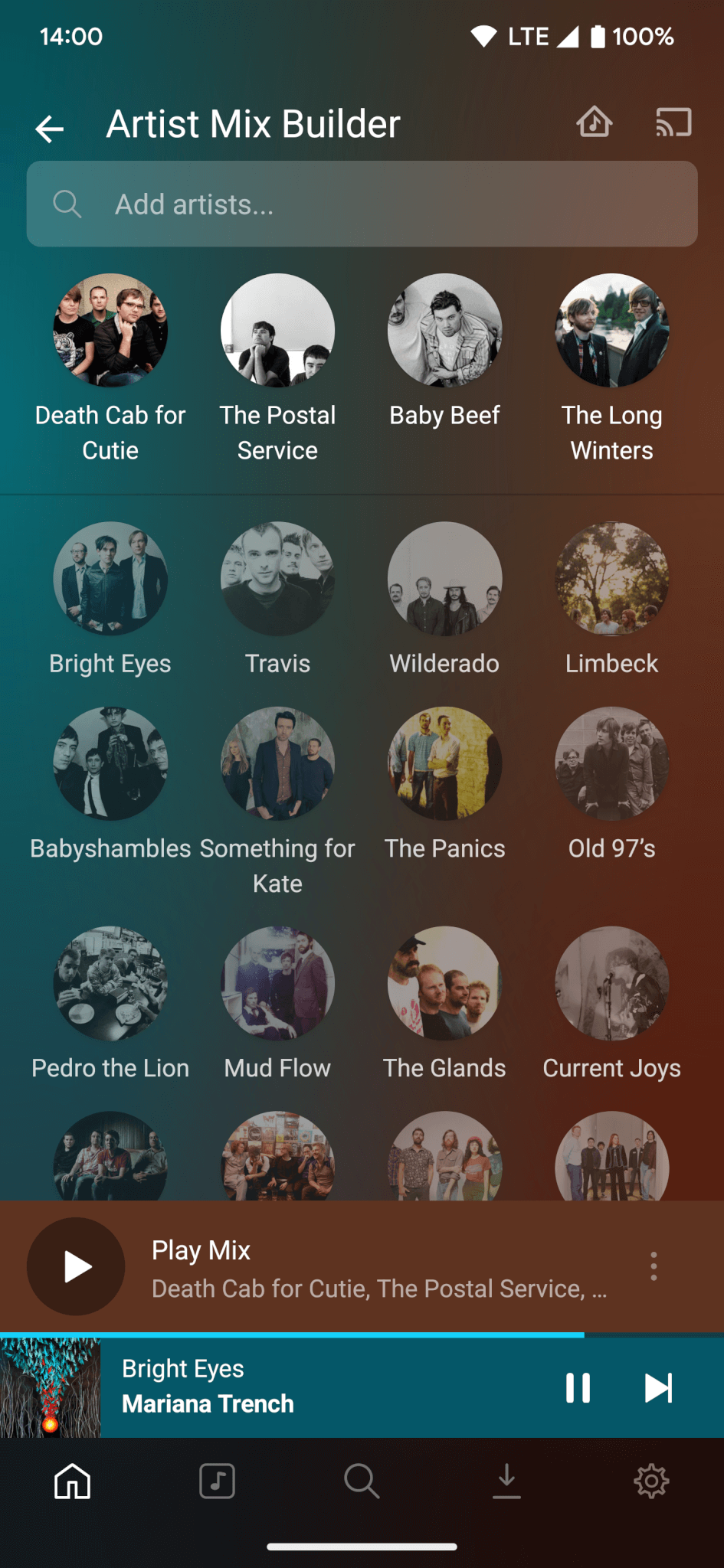The width and height of the screenshot is (724, 1568).
Task: Open Search from the bottom navigation
Action: click(362, 1480)
